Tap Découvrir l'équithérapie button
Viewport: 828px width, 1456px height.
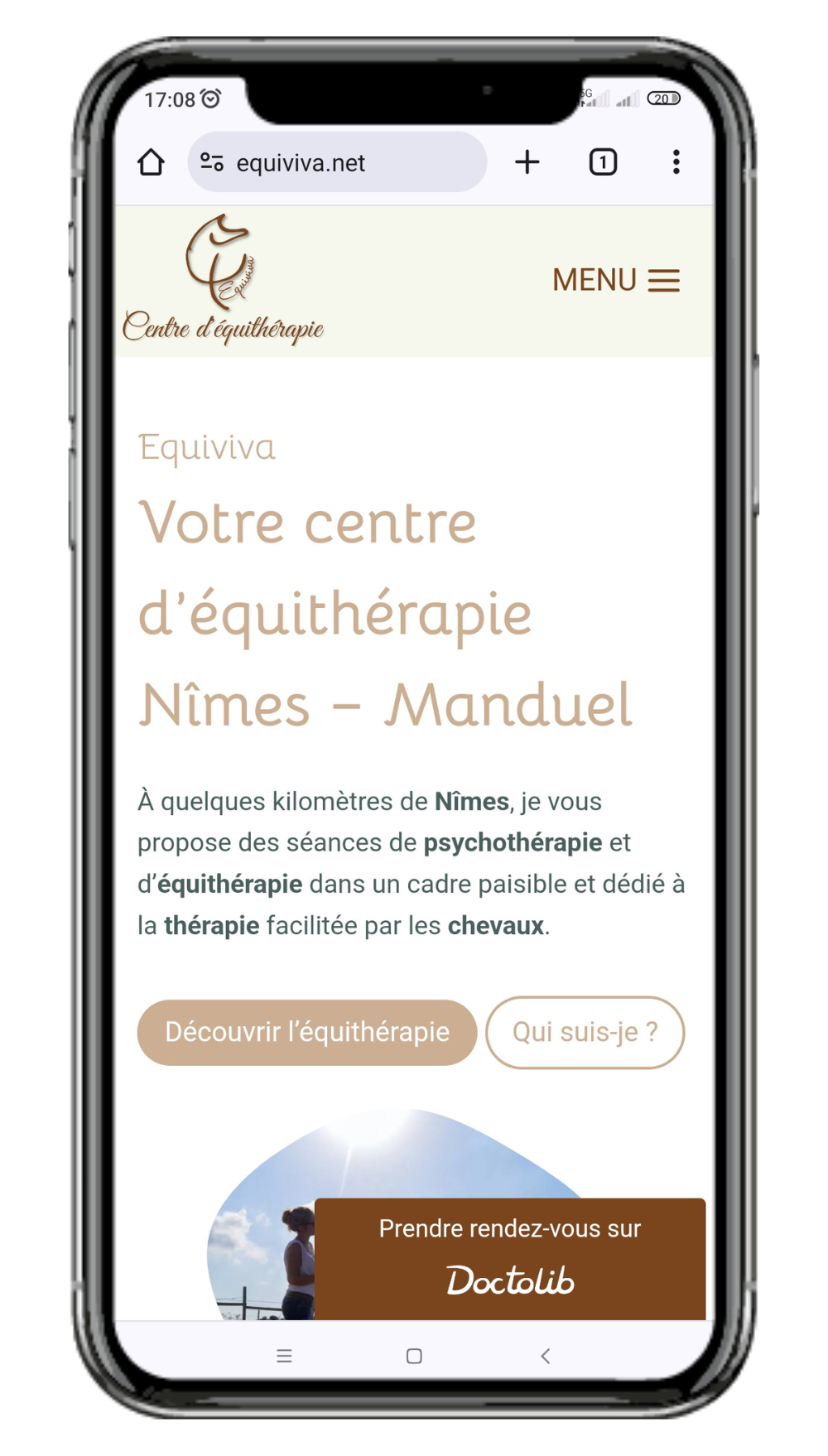(307, 1032)
